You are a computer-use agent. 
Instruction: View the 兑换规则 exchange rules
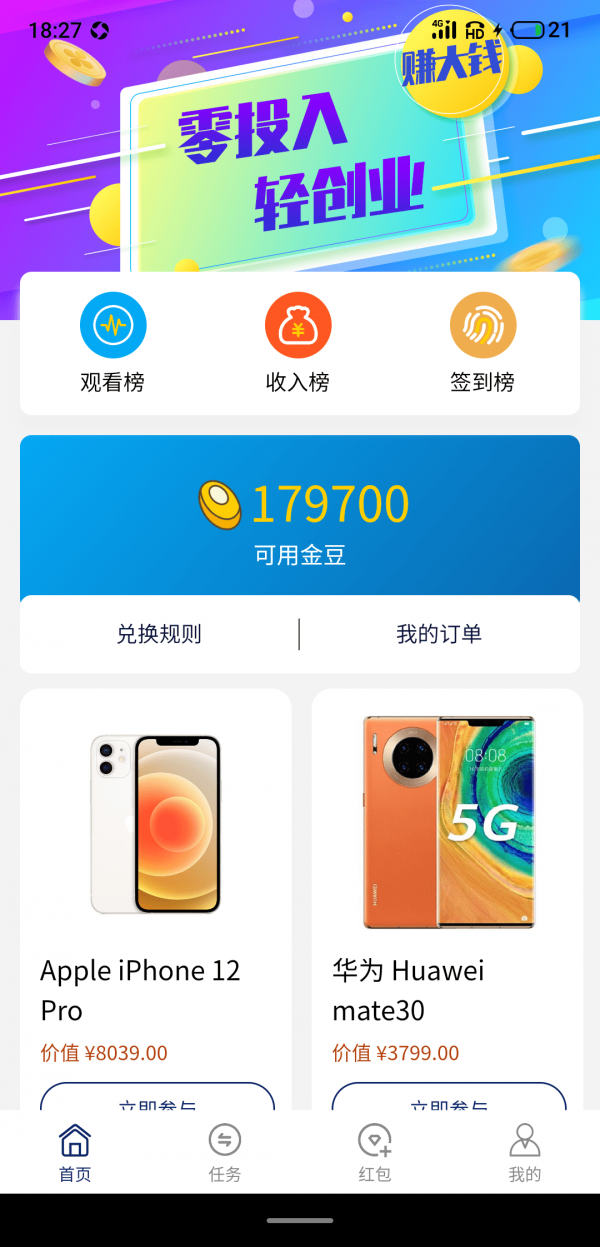point(159,634)
